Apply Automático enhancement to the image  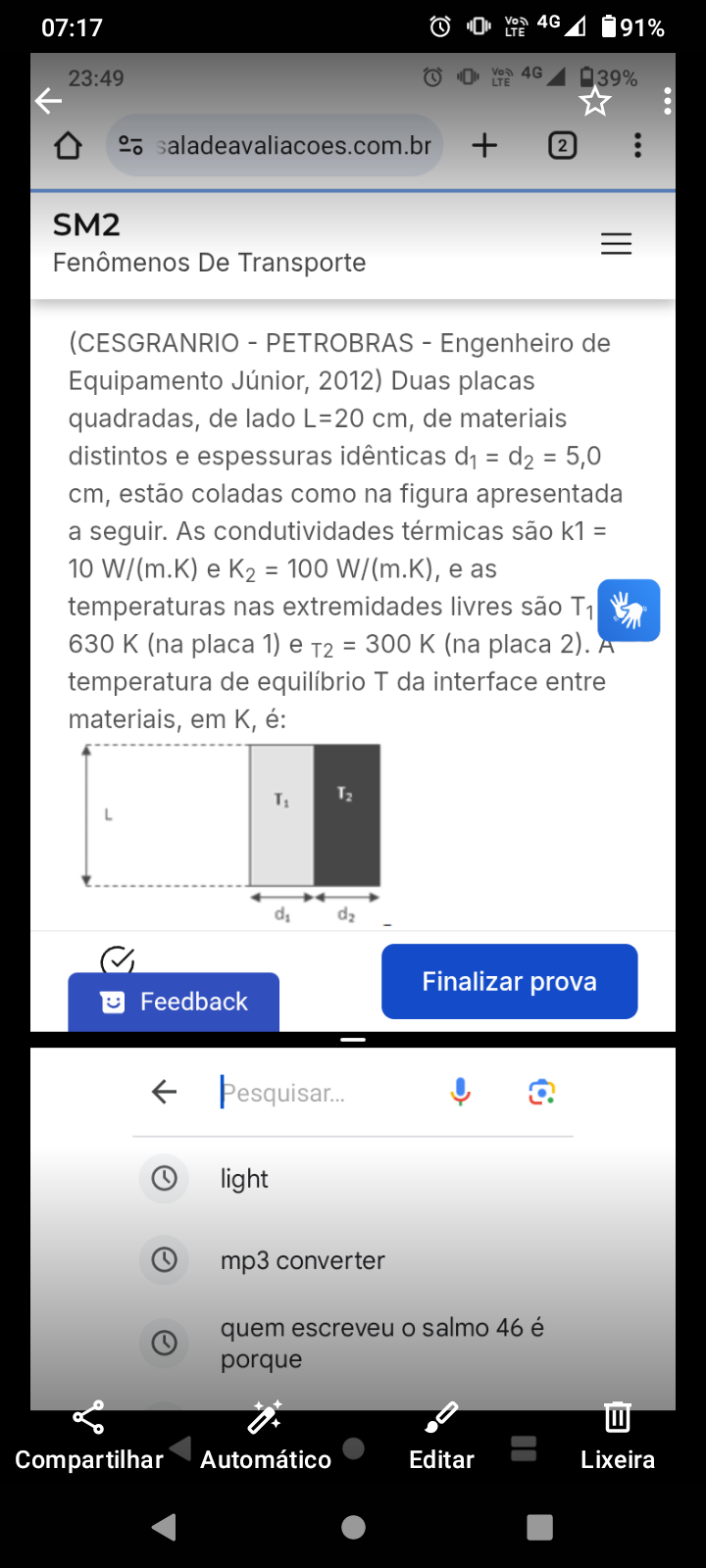[266, 1435]
